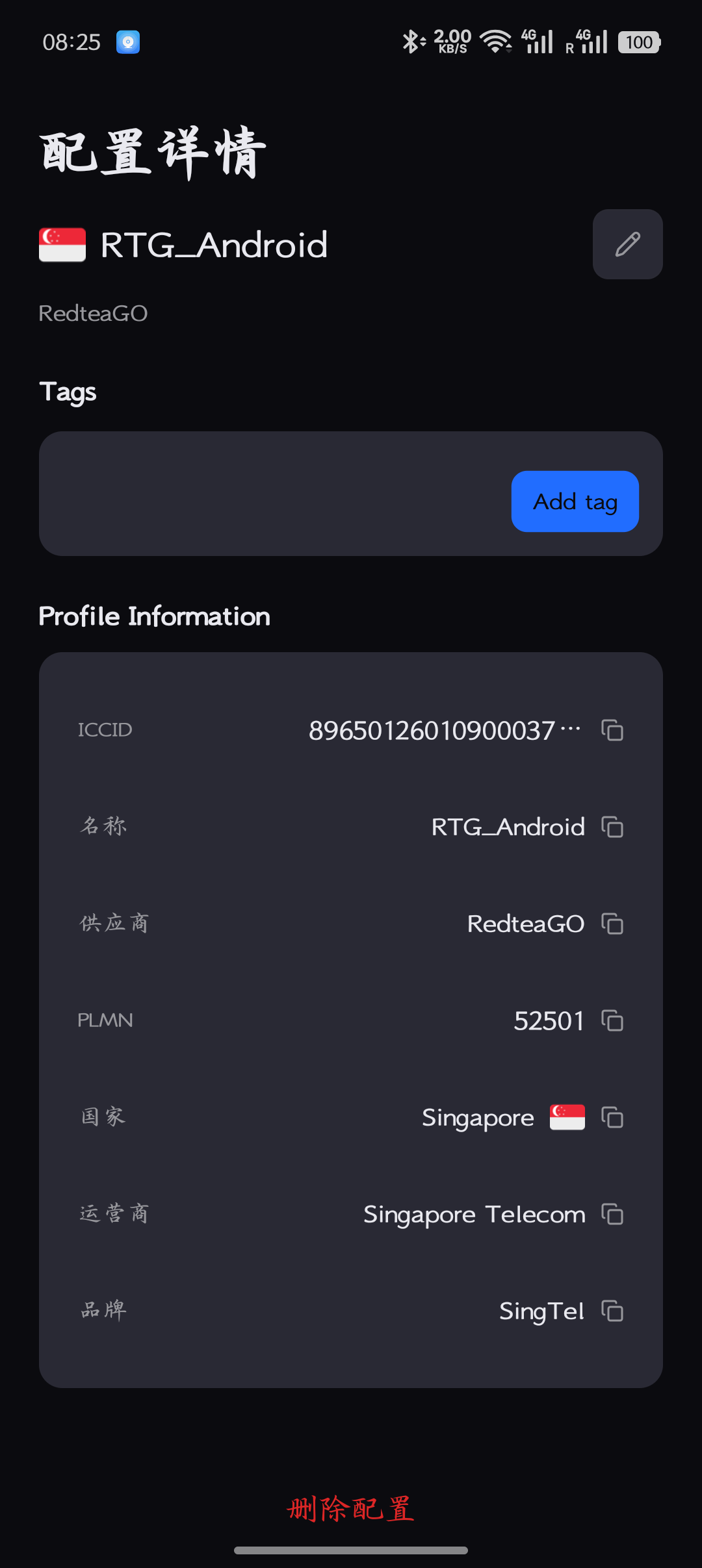The width and height of the screenshot is (702, 1568).
Task: Copy the PLMN value 52501
Action: [612, 1020]
